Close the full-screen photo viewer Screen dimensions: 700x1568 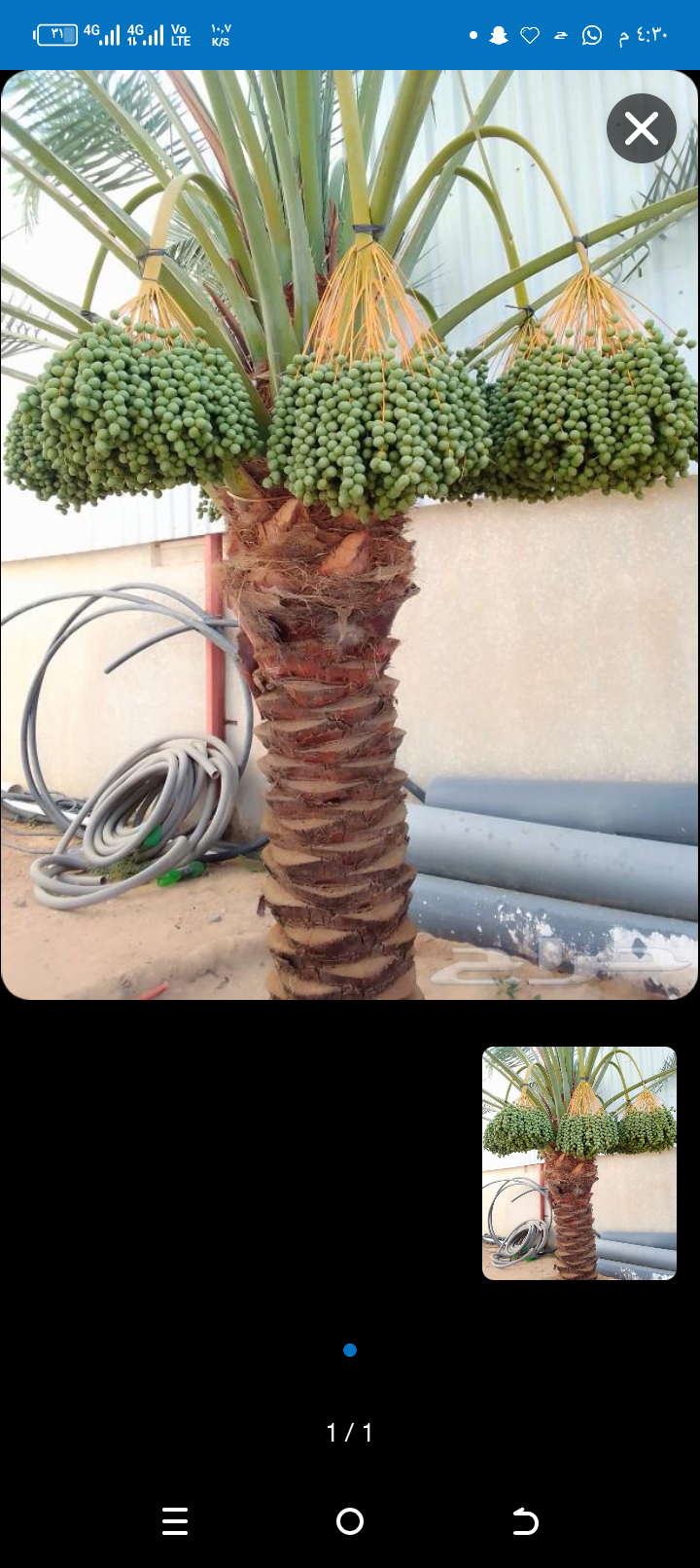tap(641, 127)
